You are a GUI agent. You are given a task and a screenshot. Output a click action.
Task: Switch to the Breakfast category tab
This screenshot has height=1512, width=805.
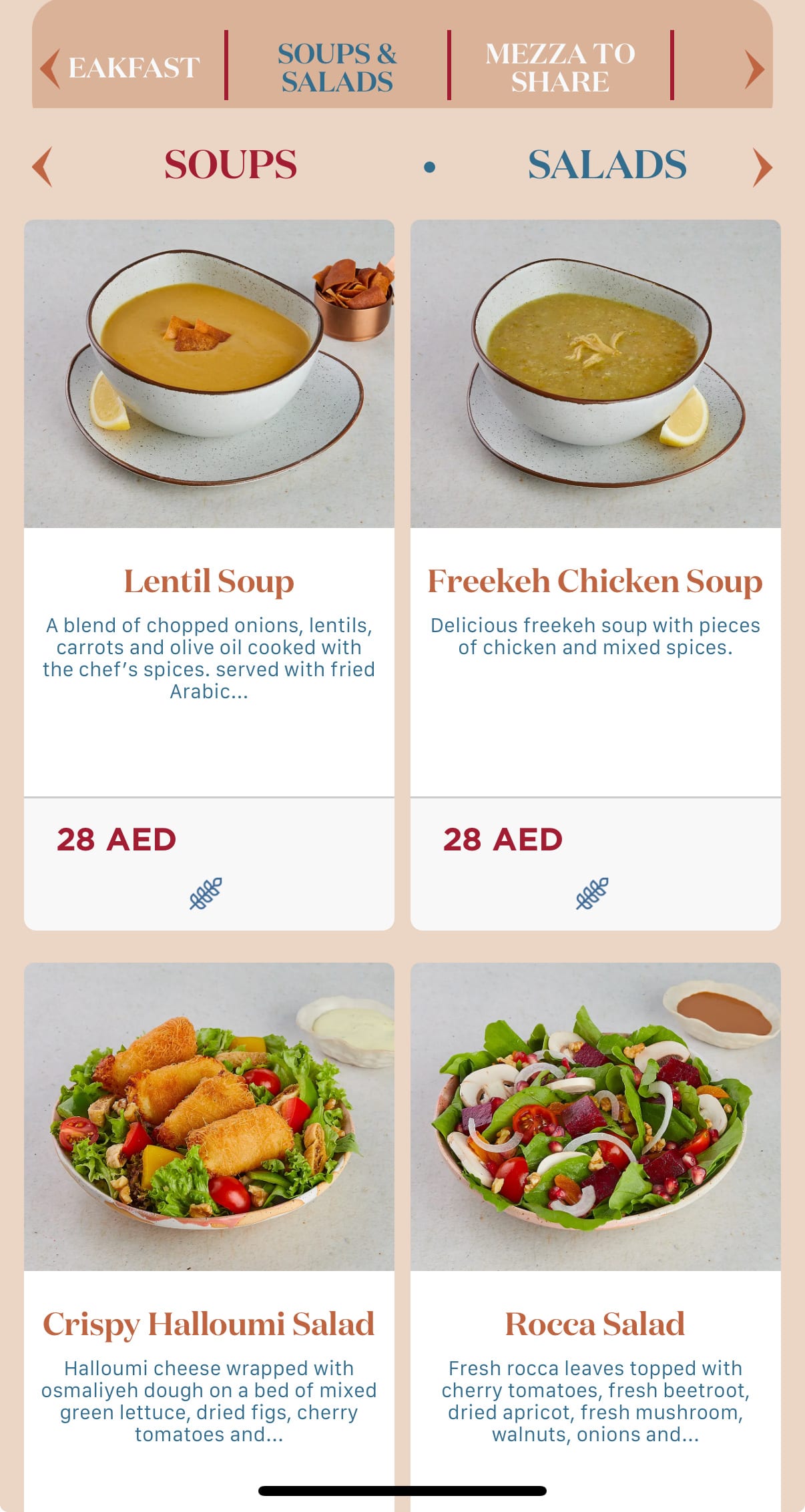[x=134, y=67]
